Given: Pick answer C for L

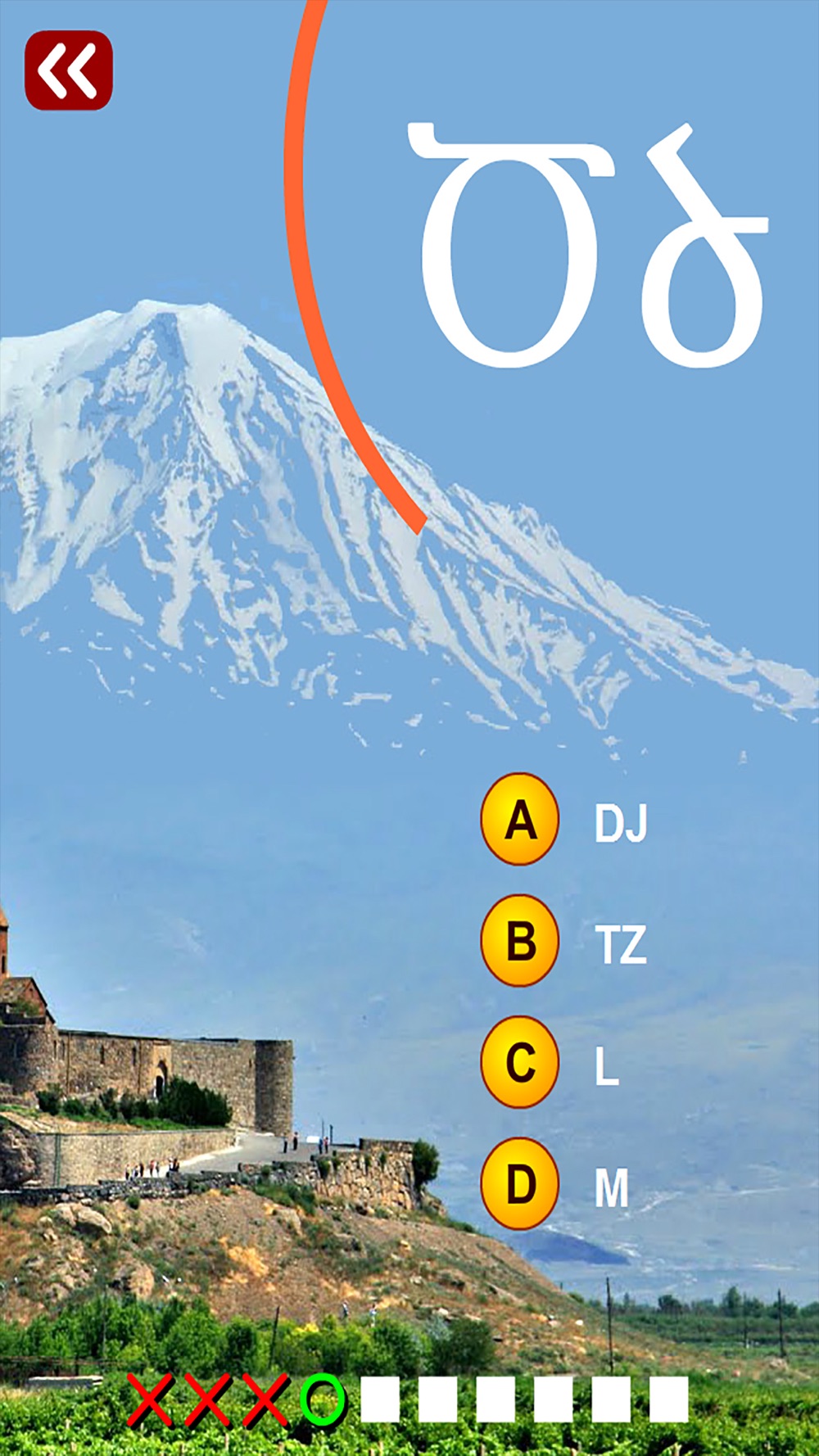Looking at the screenshot, I should tap(520, 1062).
